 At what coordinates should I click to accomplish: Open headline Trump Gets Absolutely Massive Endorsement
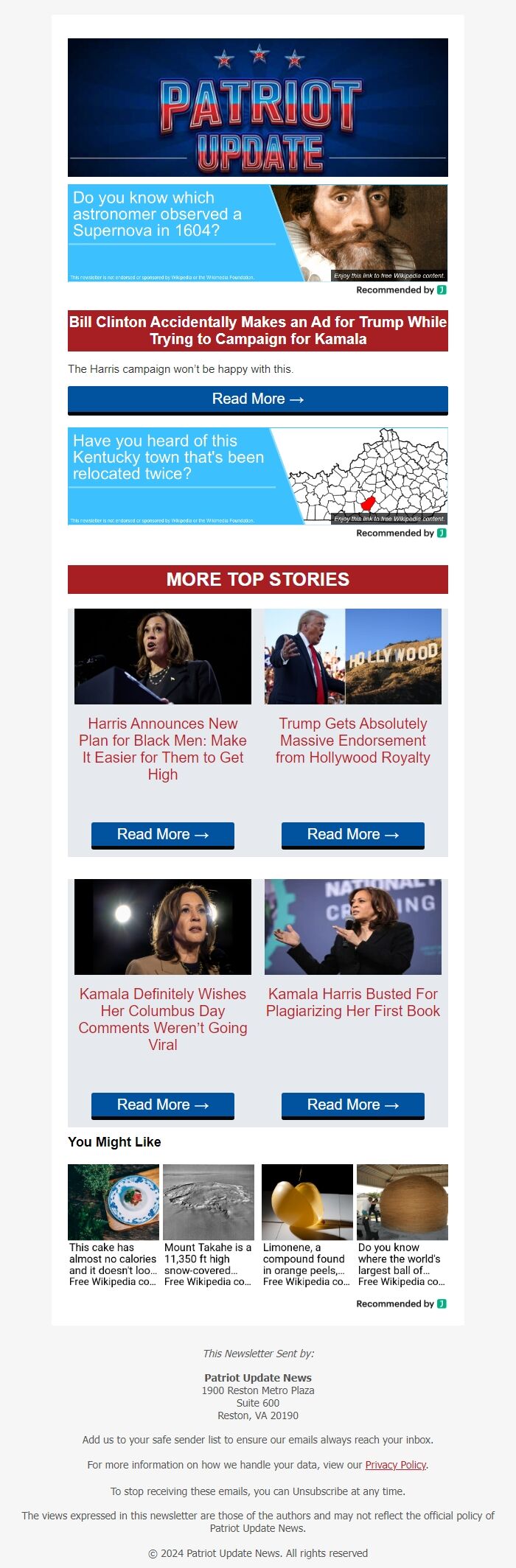352,741
